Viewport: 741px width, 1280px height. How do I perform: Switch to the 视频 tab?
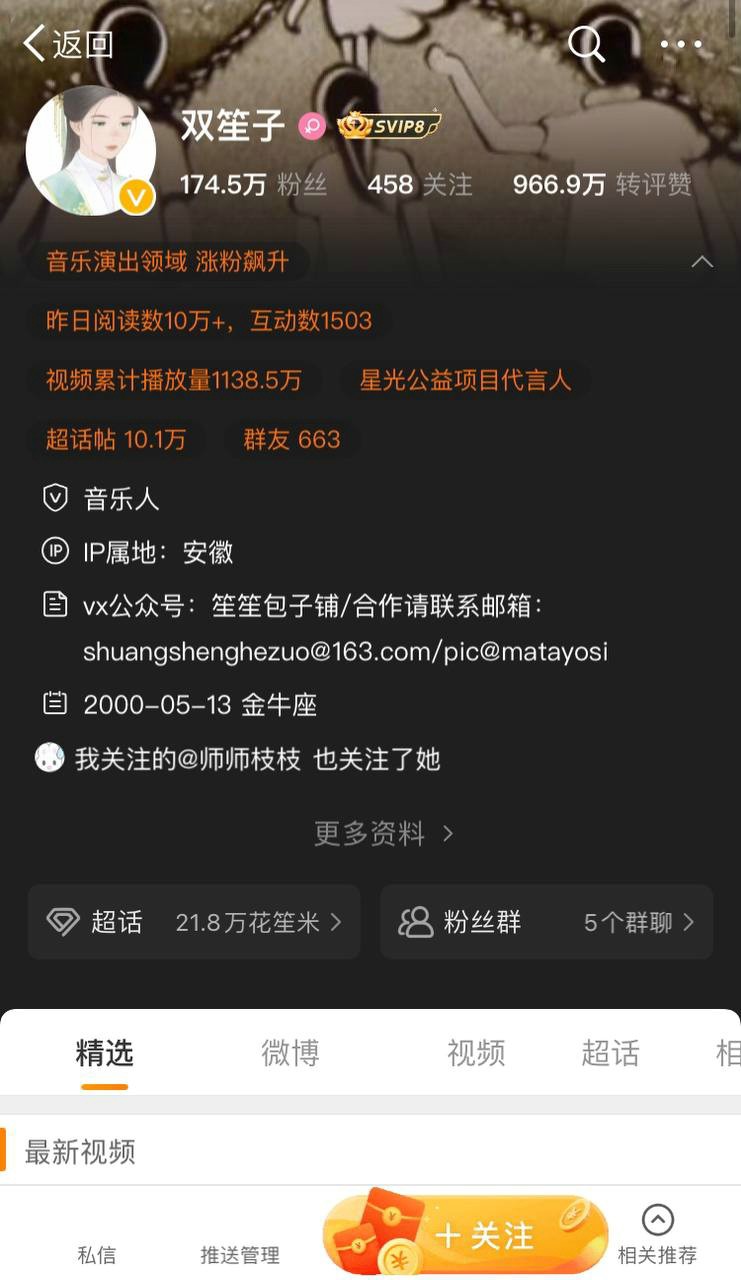click(475, 1053)
